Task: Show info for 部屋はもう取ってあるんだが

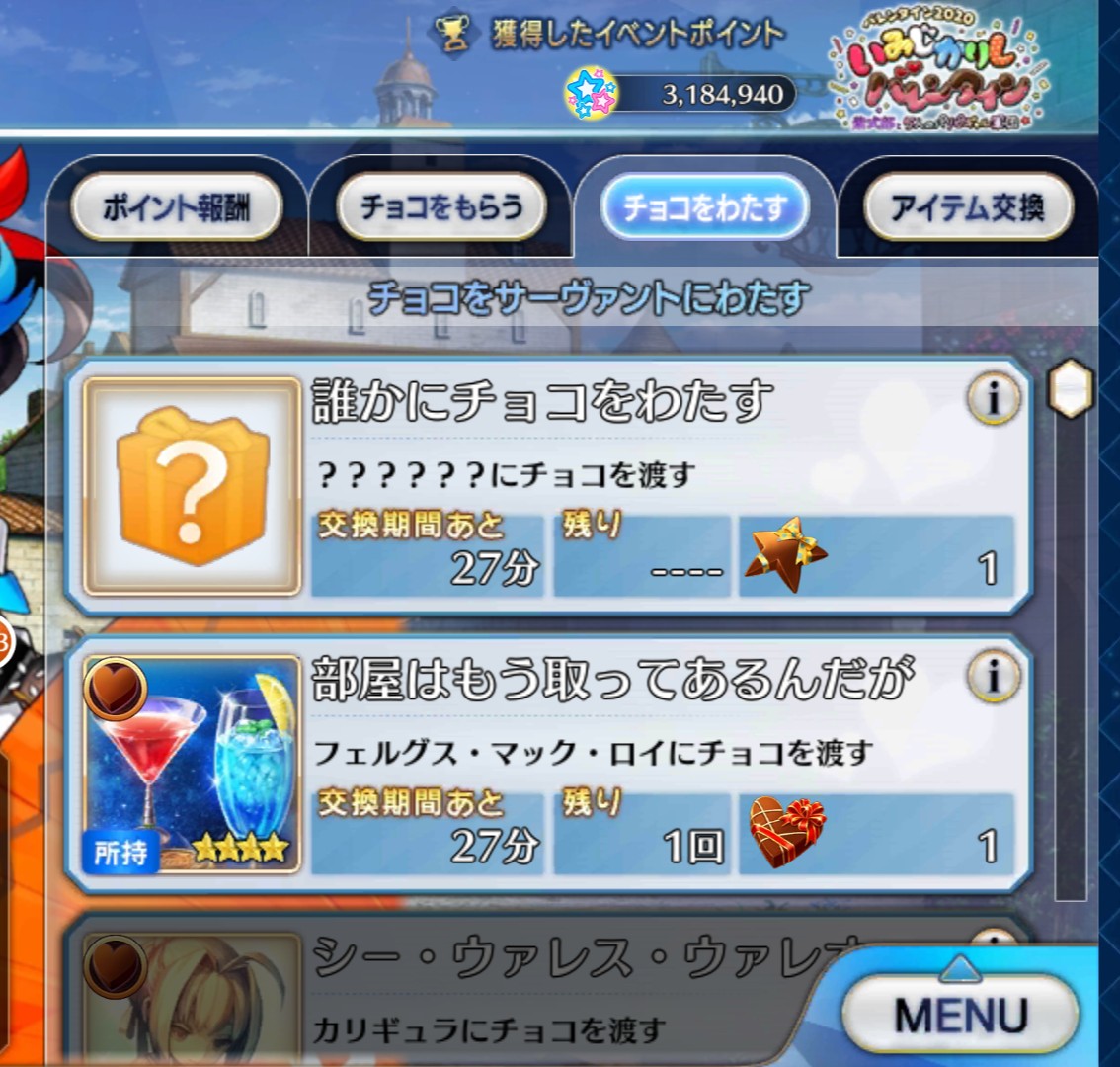Action: click(993, 677)
